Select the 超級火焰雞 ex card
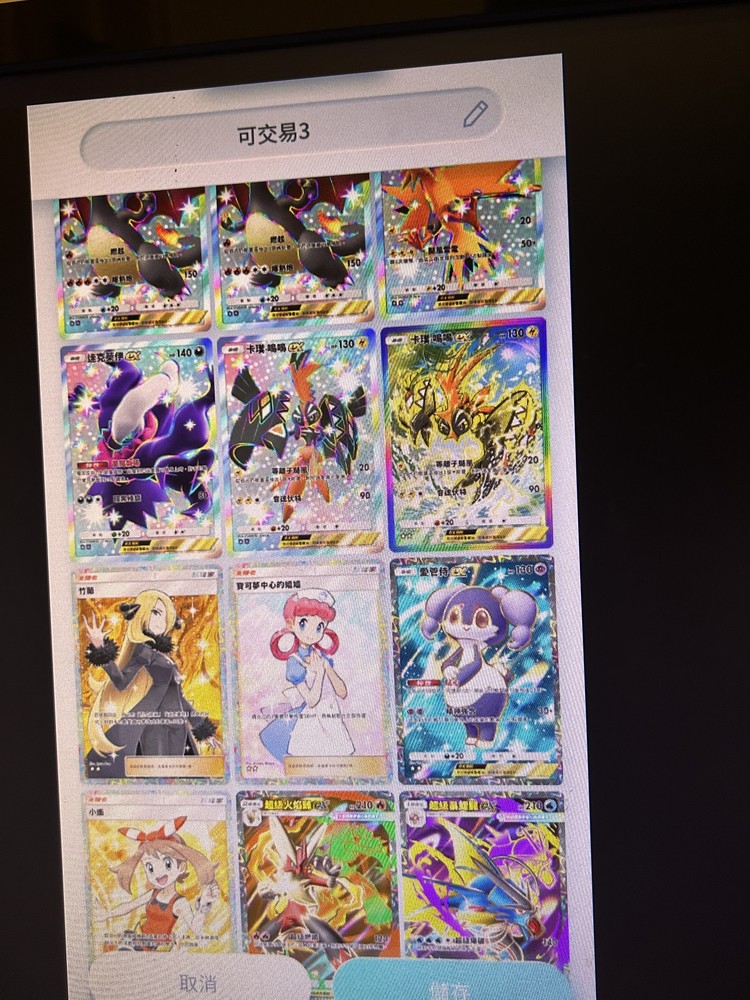Viewport: 750px width, 1000px height. tap(318, 875)
